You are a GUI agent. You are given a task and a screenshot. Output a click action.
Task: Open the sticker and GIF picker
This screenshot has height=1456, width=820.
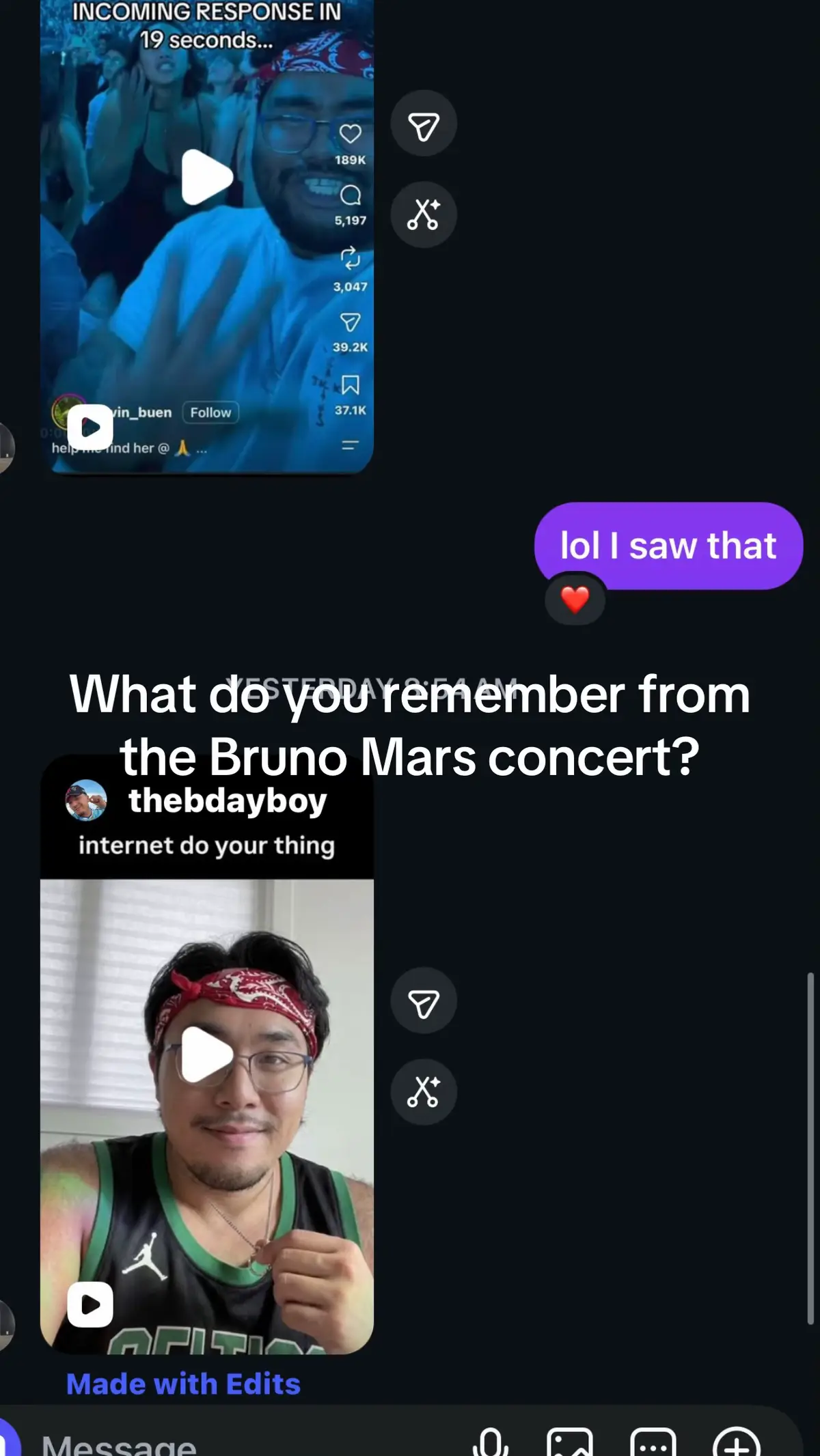click(x=653, y=1442)
